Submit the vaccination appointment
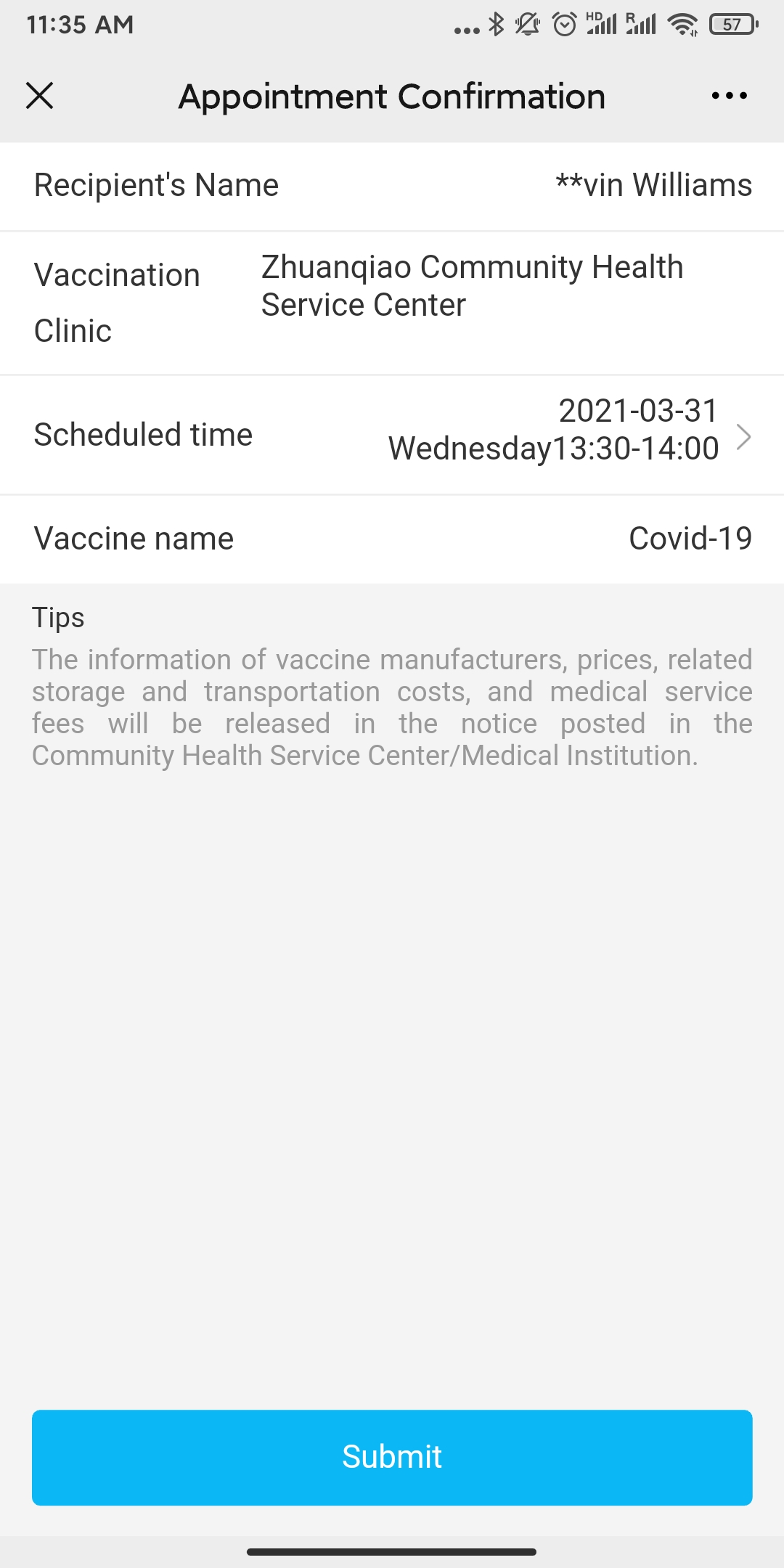 point(392,1457)
